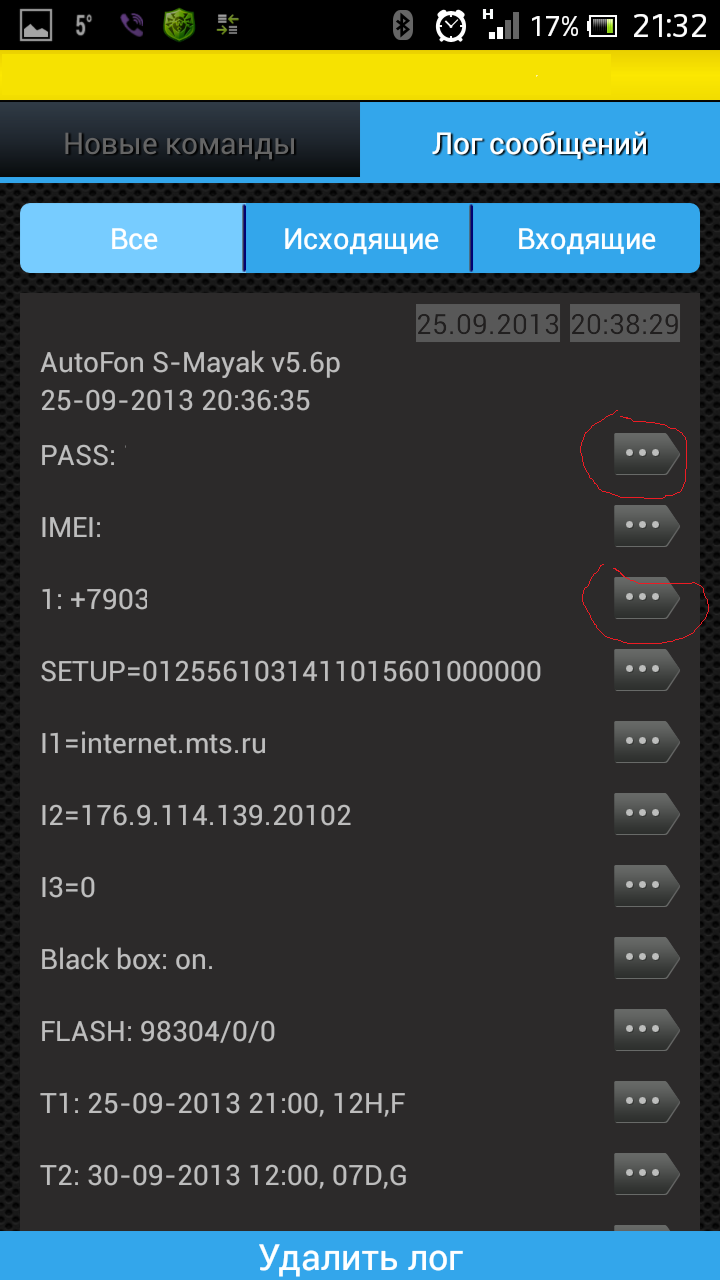Show Все messages filter
Viewport: 720px width, 1280px height.
coord(133,239)
